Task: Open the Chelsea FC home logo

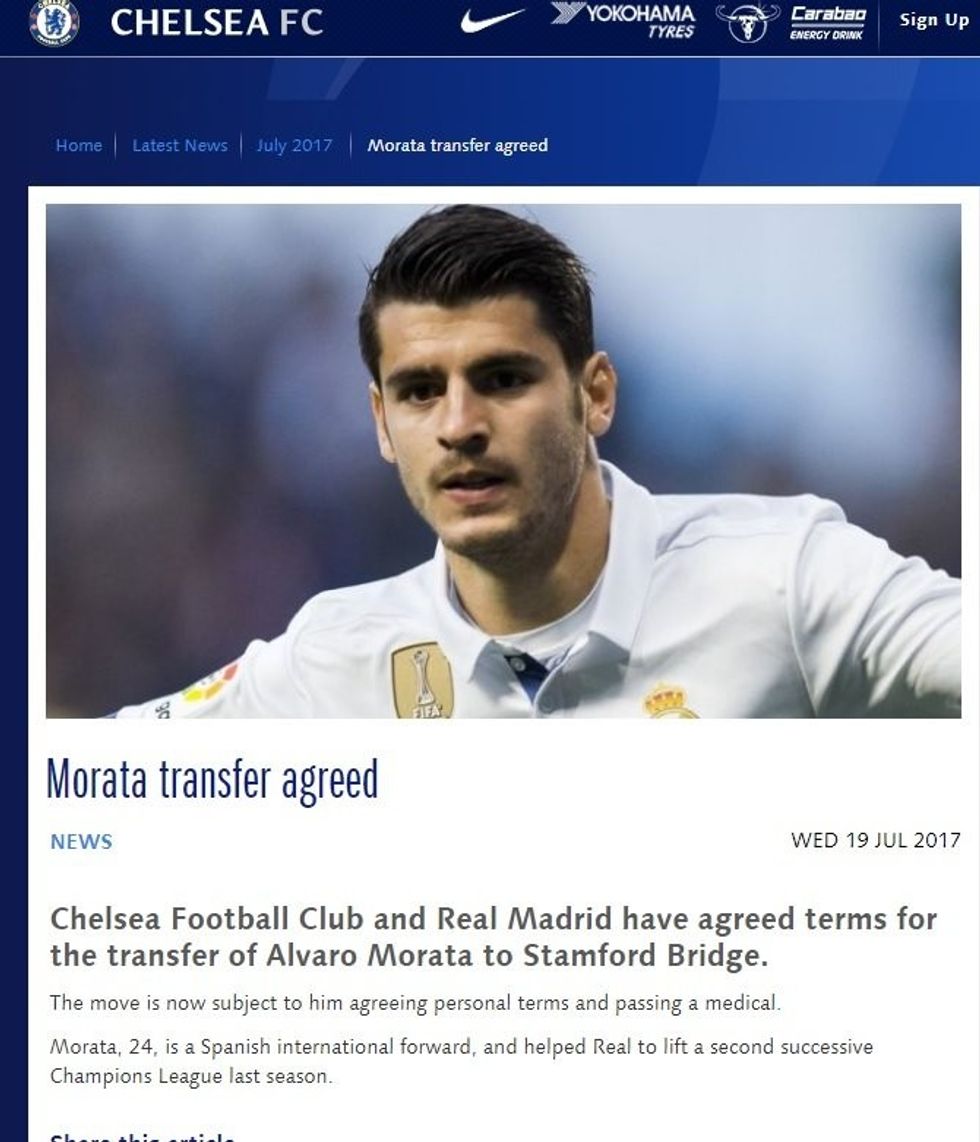Action: [54, 22]
